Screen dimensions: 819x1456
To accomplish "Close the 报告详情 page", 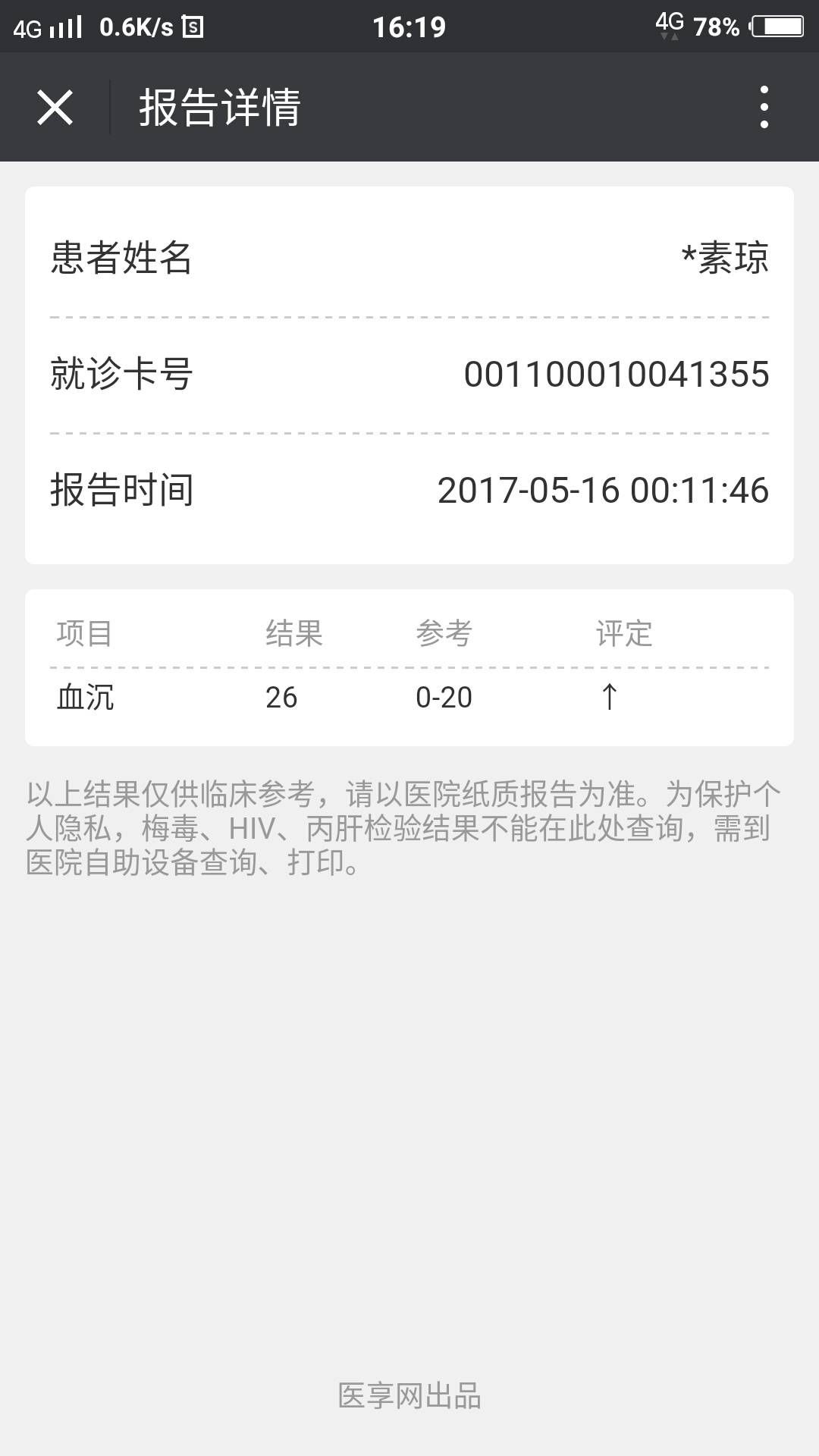I will (55, 107).
